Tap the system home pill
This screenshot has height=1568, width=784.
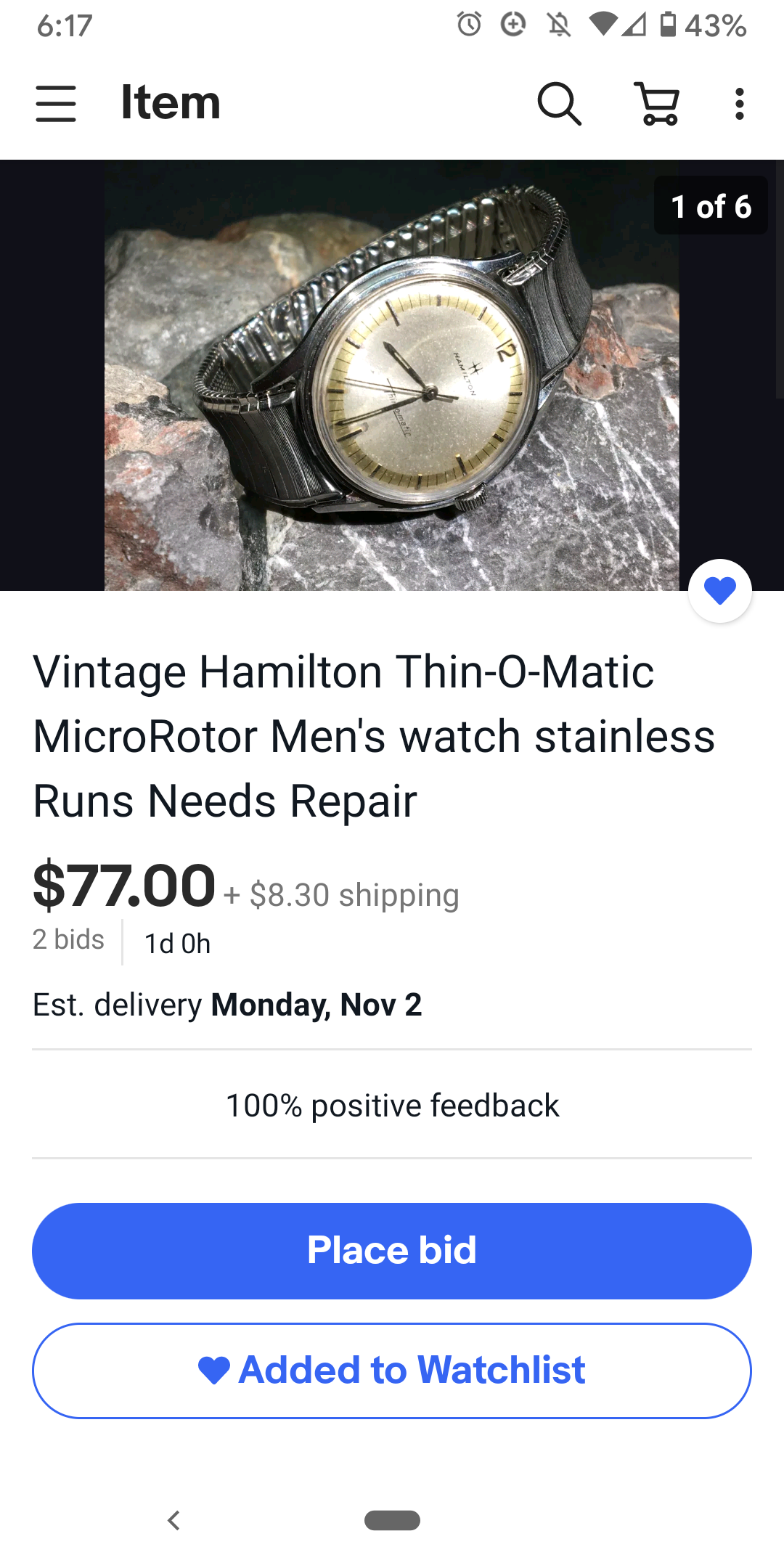coord(392,1520)
